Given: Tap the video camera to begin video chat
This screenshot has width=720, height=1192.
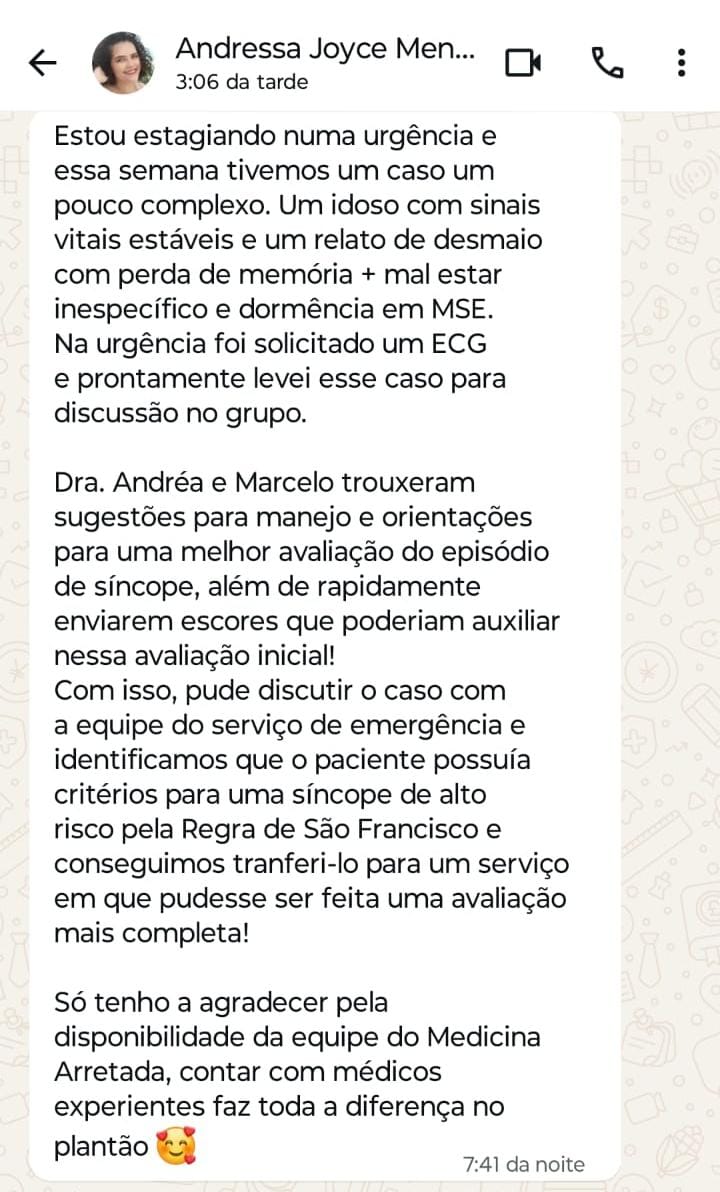Looking at the screenshot, I should pos(524,61).
